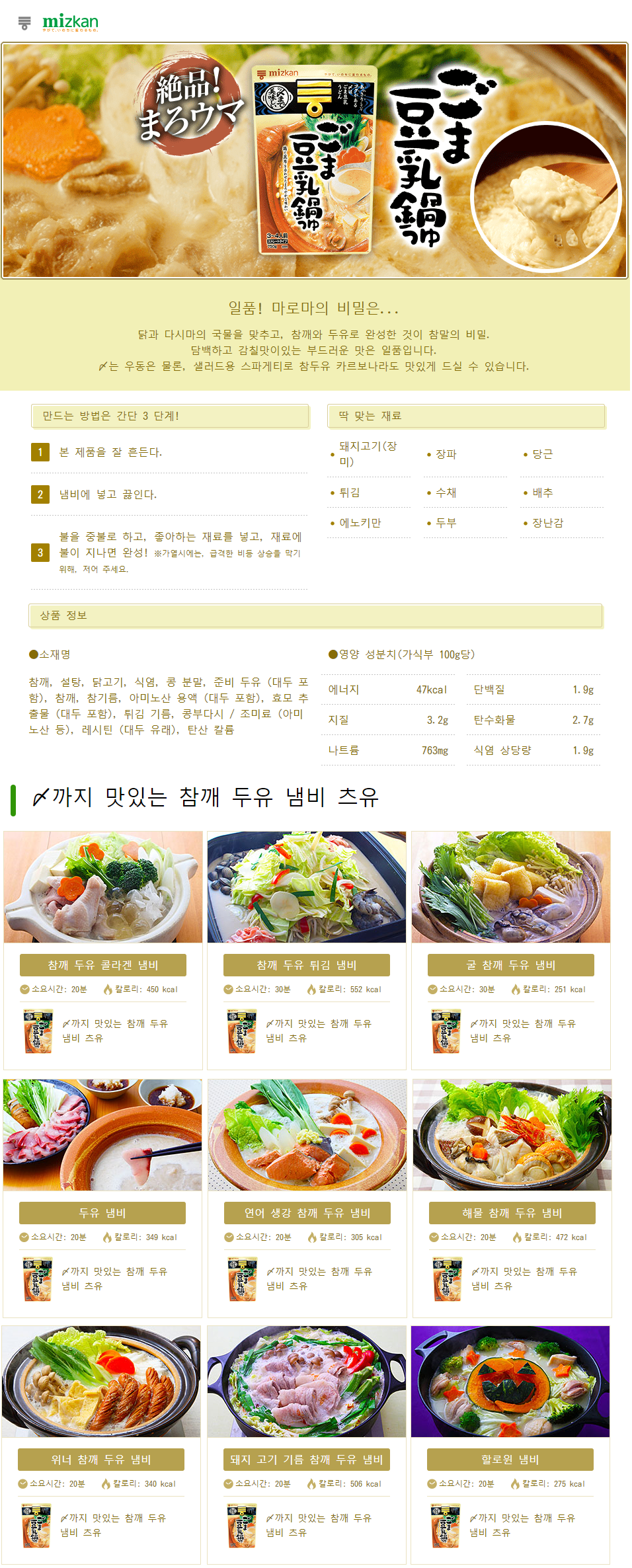The width and height of the screenshot is (632, 1568).
Task: Open the hamburger menu beside the Mizkan logo
Action: click(24, 23)
